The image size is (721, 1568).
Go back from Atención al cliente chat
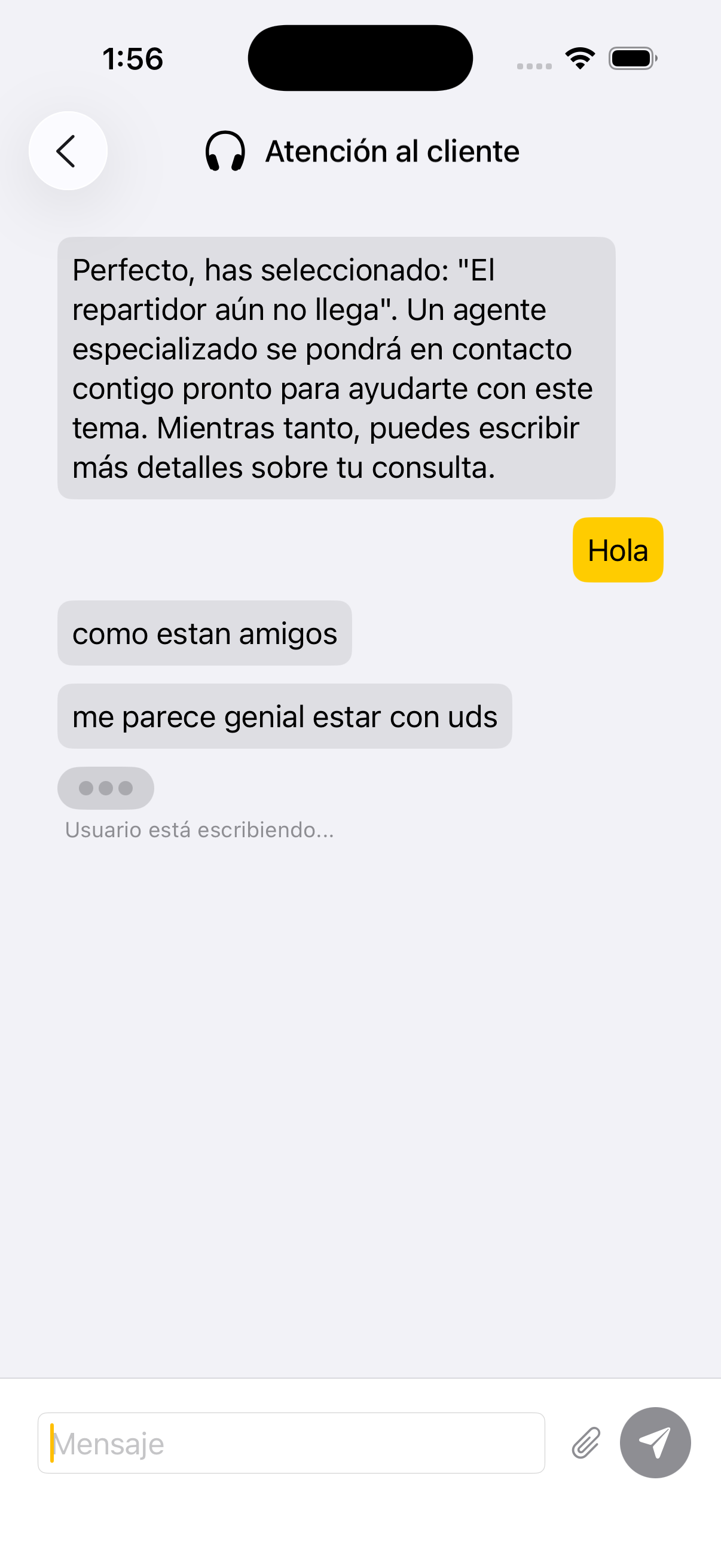[x=68, y=151]
